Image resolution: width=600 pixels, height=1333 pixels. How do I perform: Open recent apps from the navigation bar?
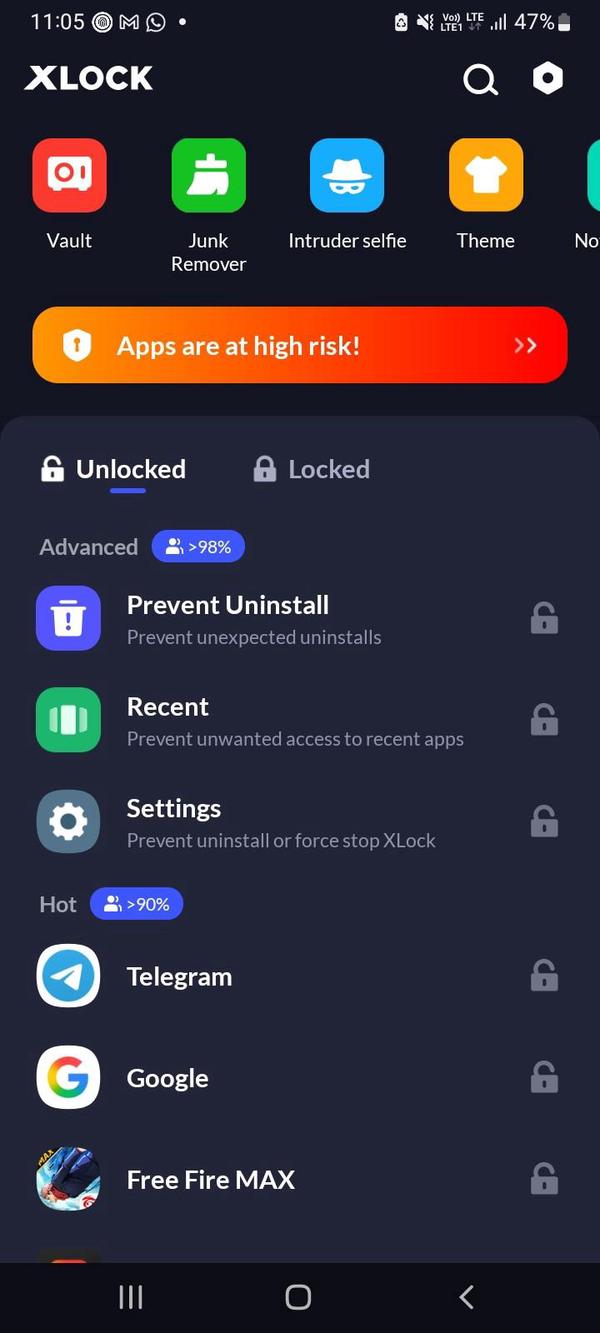tap(131, 1297)
